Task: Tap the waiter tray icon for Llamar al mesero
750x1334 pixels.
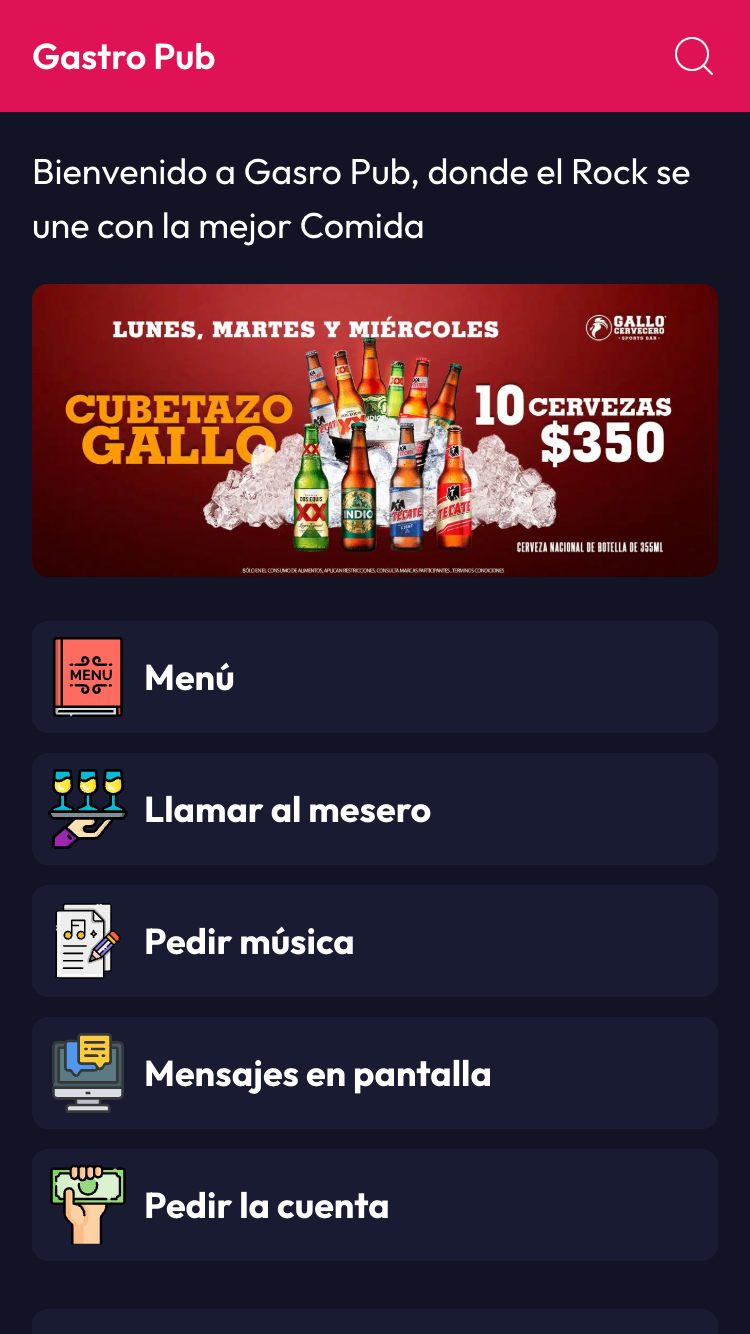Action: click(88, 808)
